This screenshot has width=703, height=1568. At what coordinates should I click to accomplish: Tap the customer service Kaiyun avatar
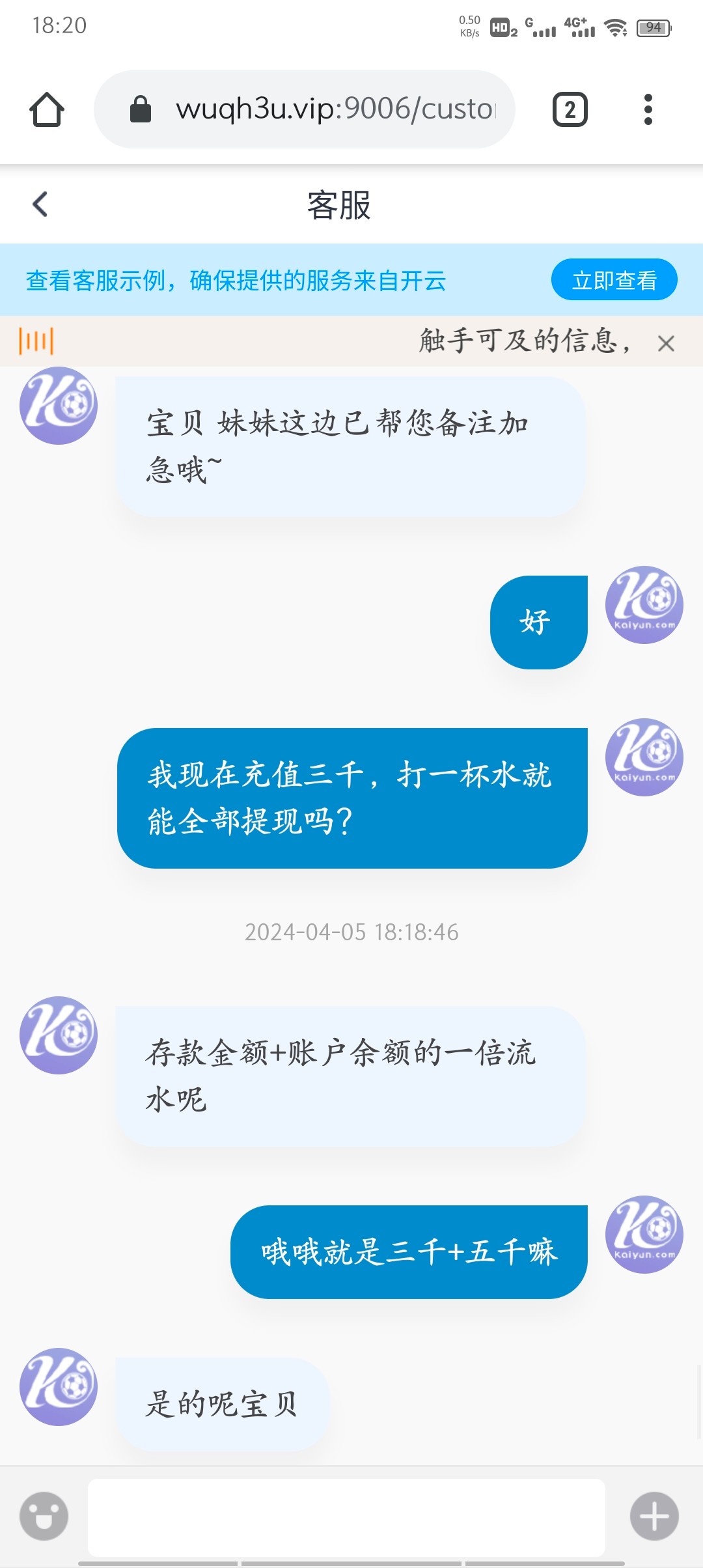(58, 405)
